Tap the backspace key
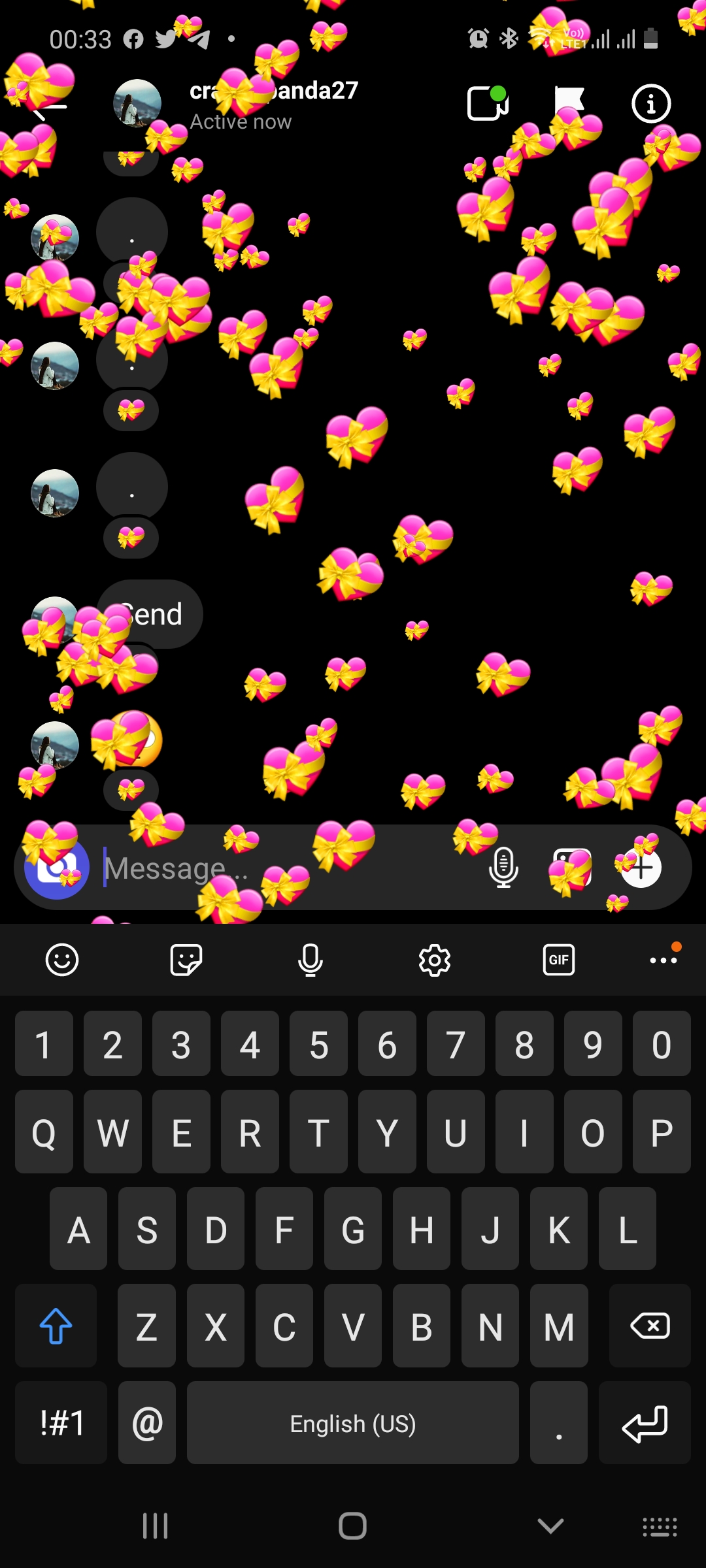 tap(650, 1326)
